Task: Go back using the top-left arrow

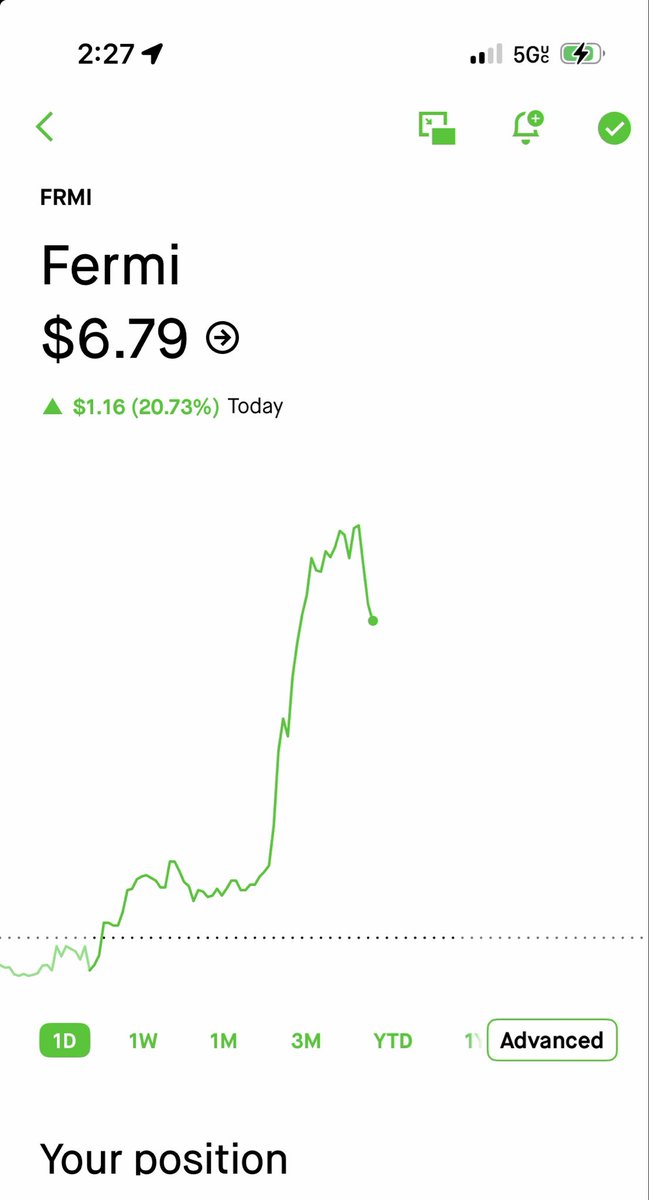Action: [44, 127]
